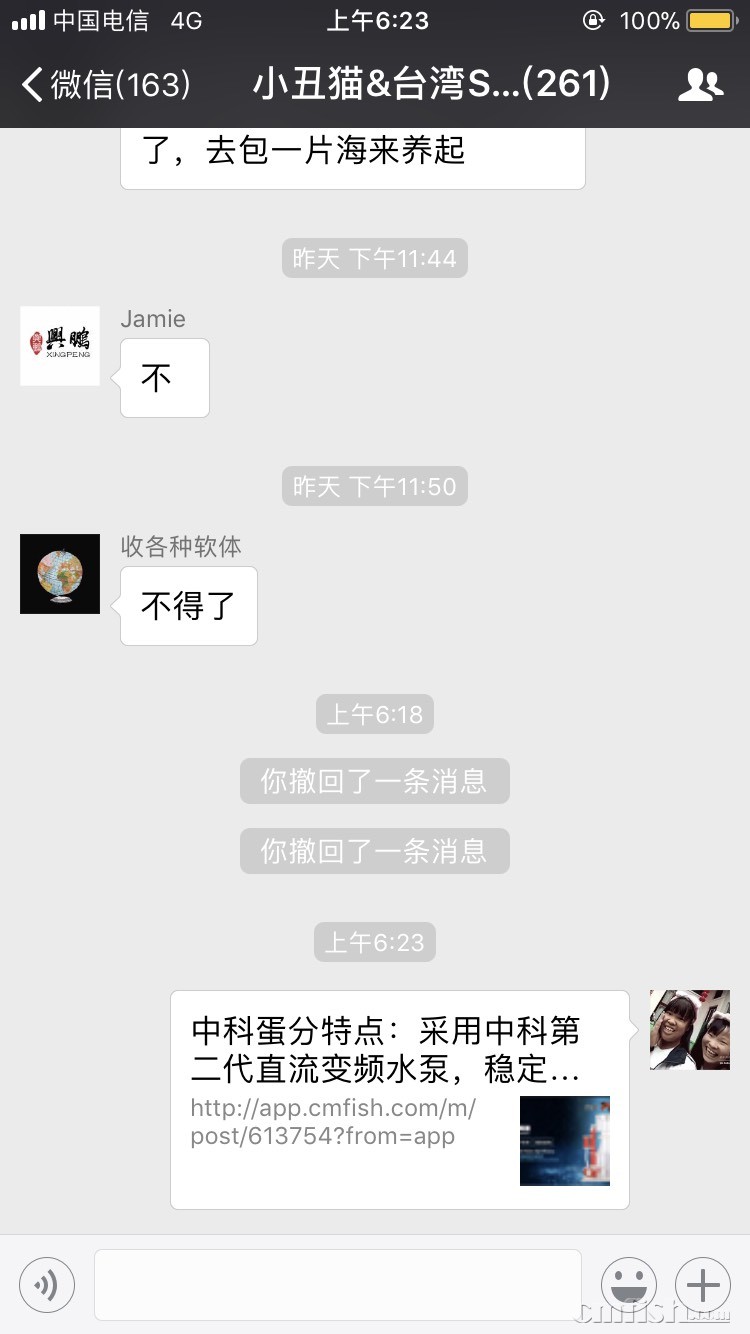Open the plus attachments menu
Viewport: 750px width, 1334px height.
(x=703, y=1285)
